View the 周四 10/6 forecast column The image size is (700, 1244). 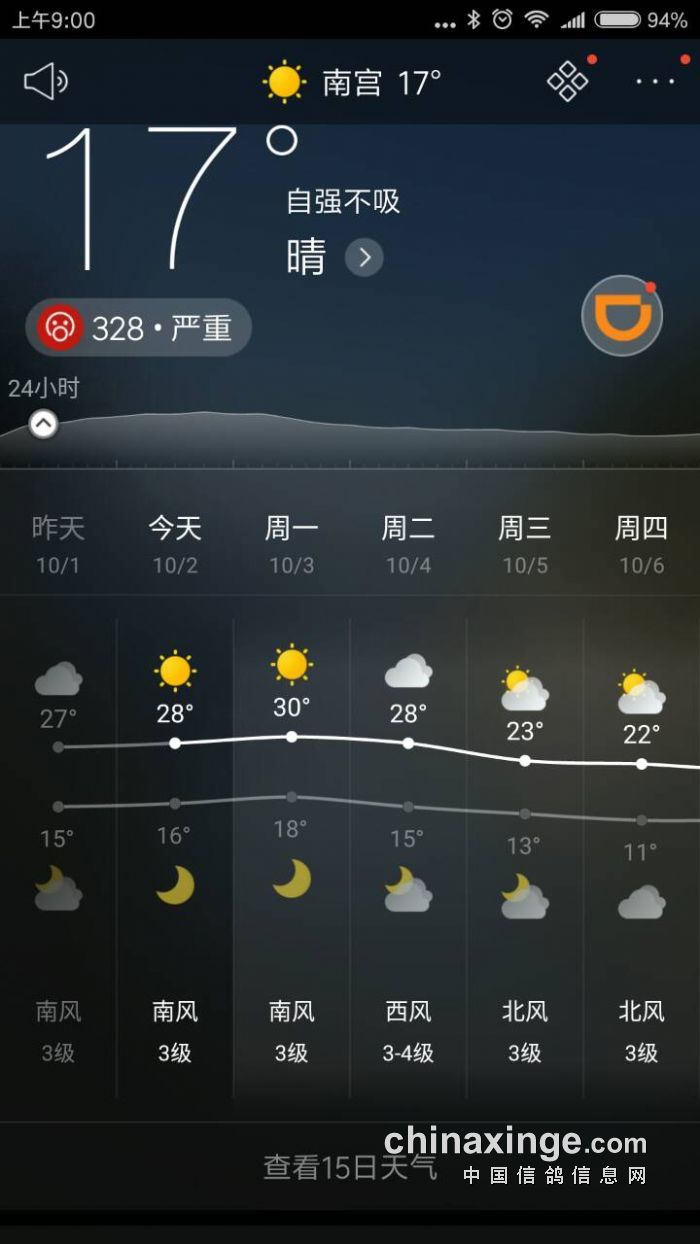(641, 545)
